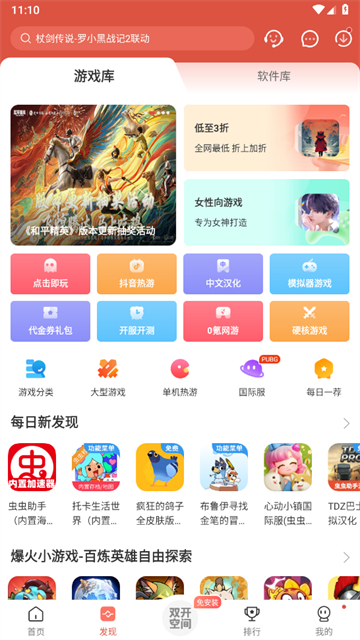This screenshot has width=360, height=640.
Task: Open the 疯狂的鸽子 game
Action: point(160,484)
